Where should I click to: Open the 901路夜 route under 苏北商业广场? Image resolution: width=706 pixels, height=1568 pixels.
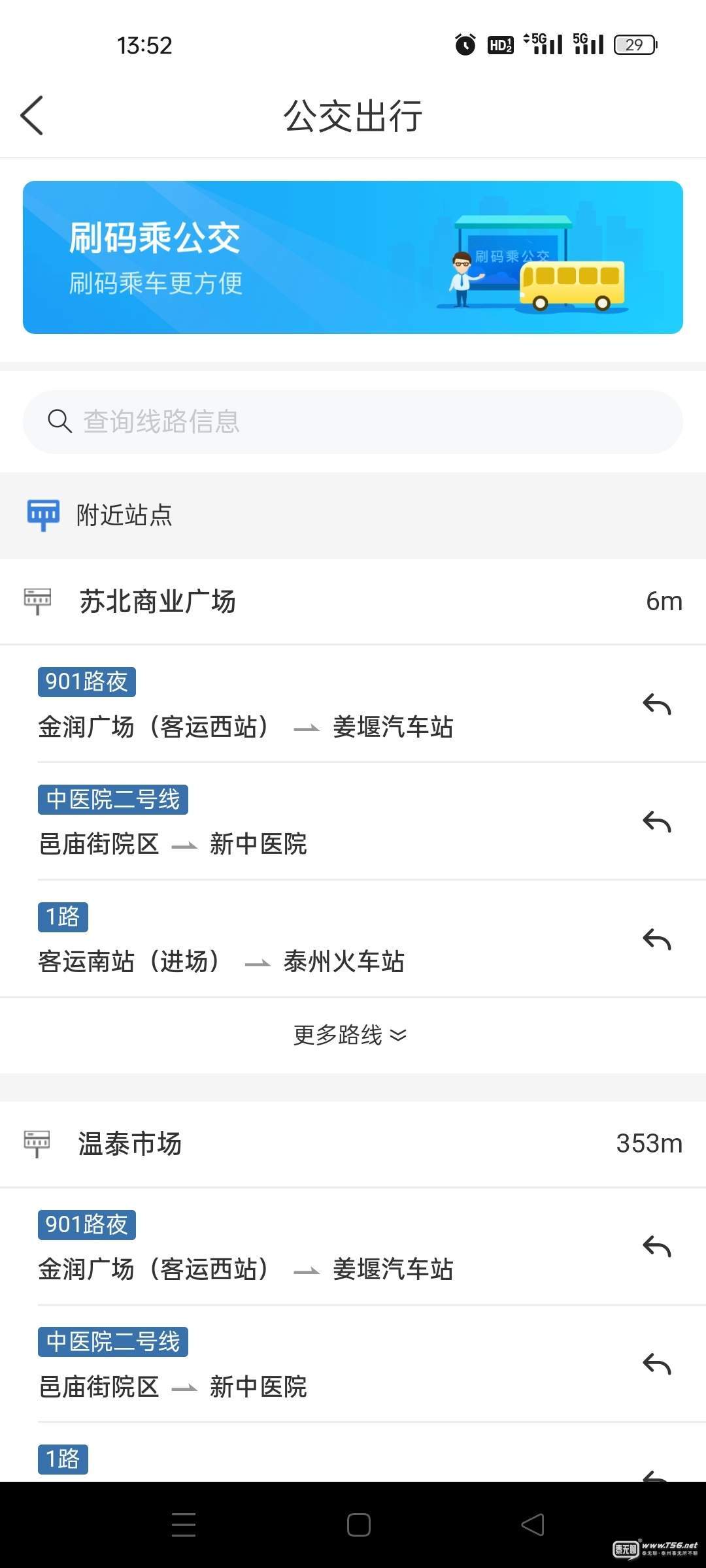tap(327, 704)
